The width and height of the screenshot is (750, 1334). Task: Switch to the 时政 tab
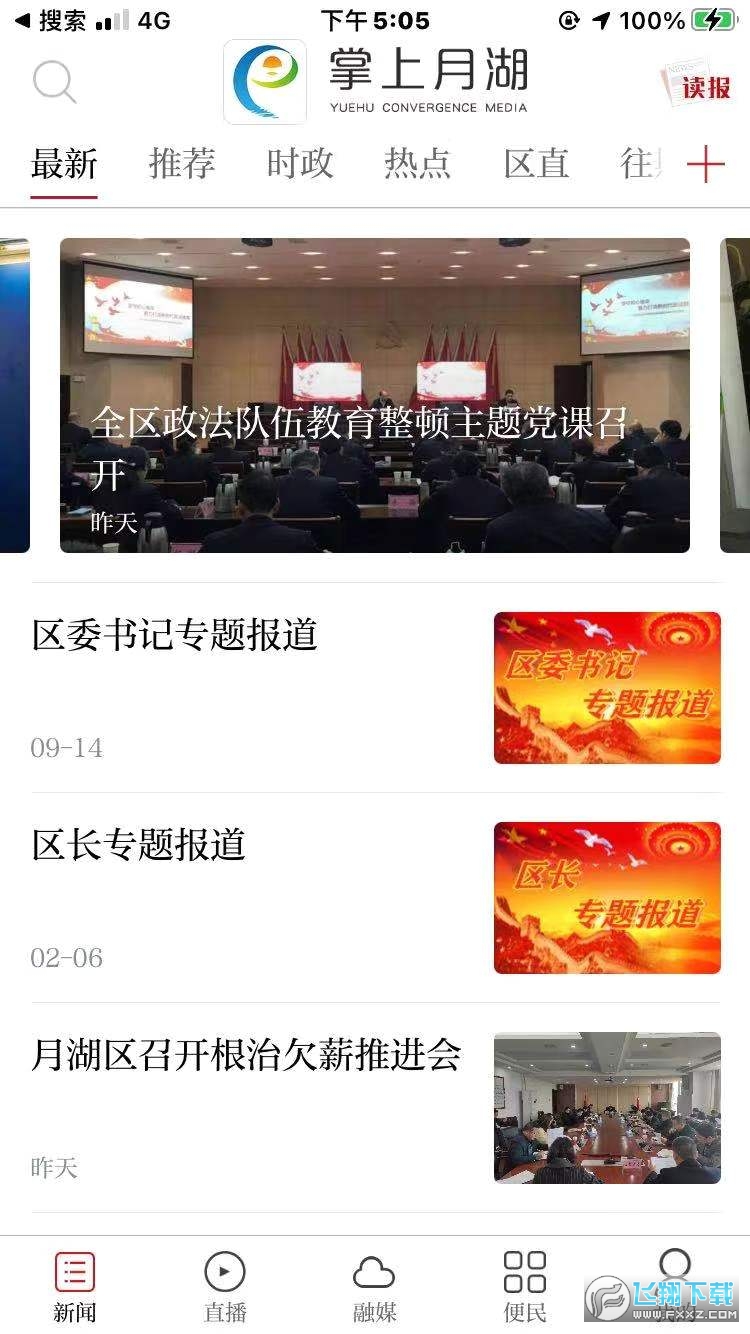pos(299,165)
